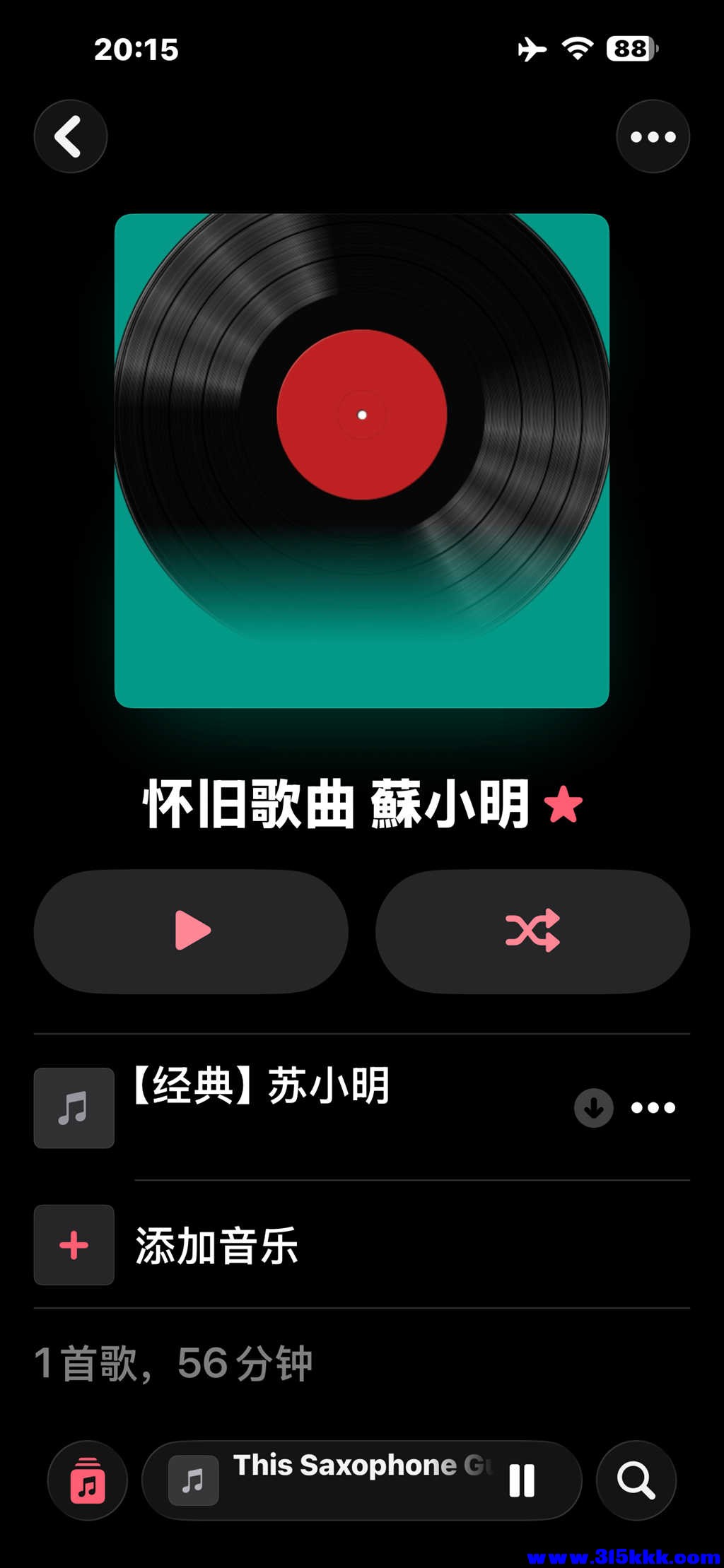Tap the vinyl record playlist artwork
724x1568 pixels.
click(x=361, y=461)
